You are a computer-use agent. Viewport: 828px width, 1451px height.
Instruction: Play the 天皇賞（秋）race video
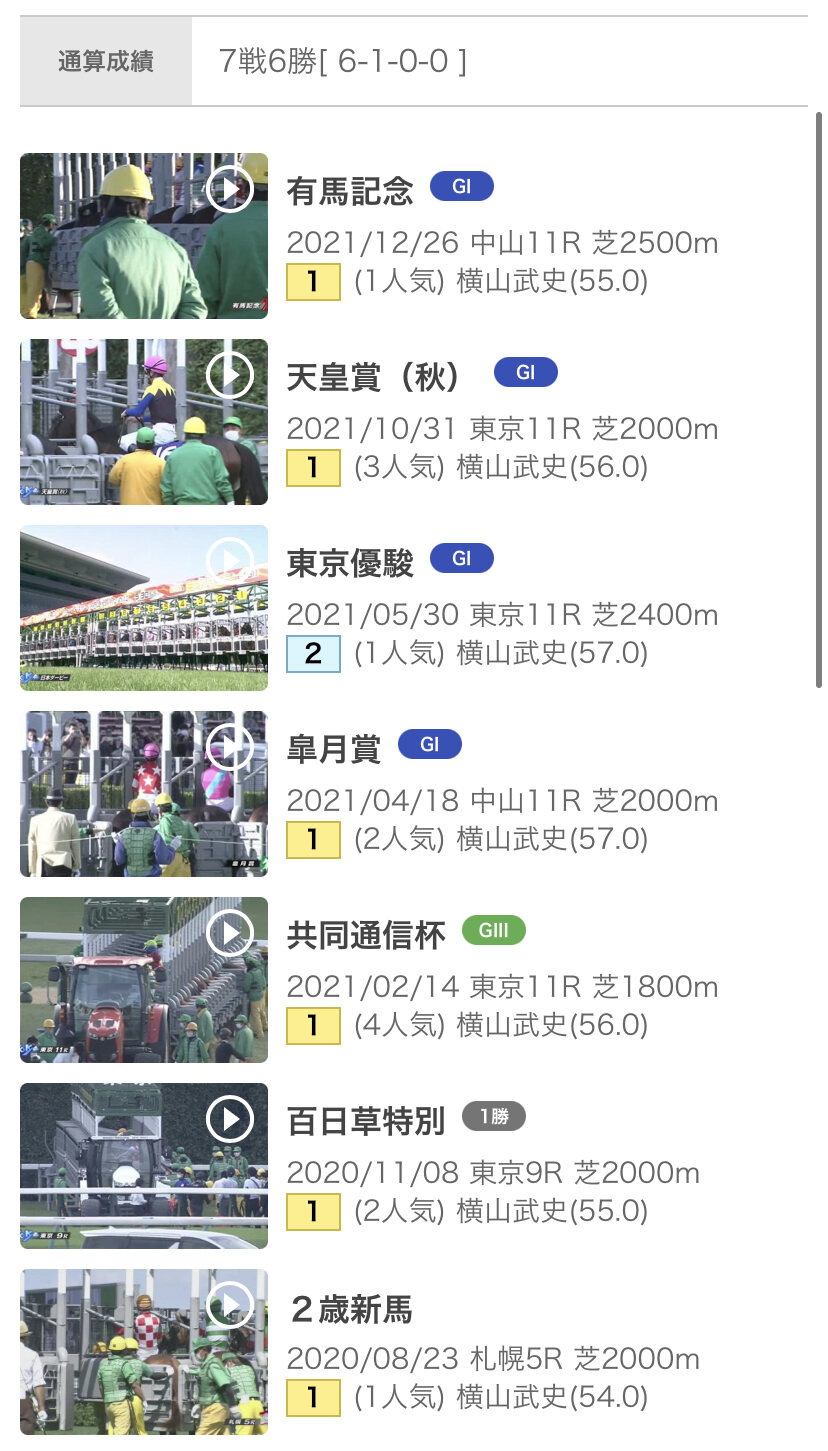(x=230, y=375)
